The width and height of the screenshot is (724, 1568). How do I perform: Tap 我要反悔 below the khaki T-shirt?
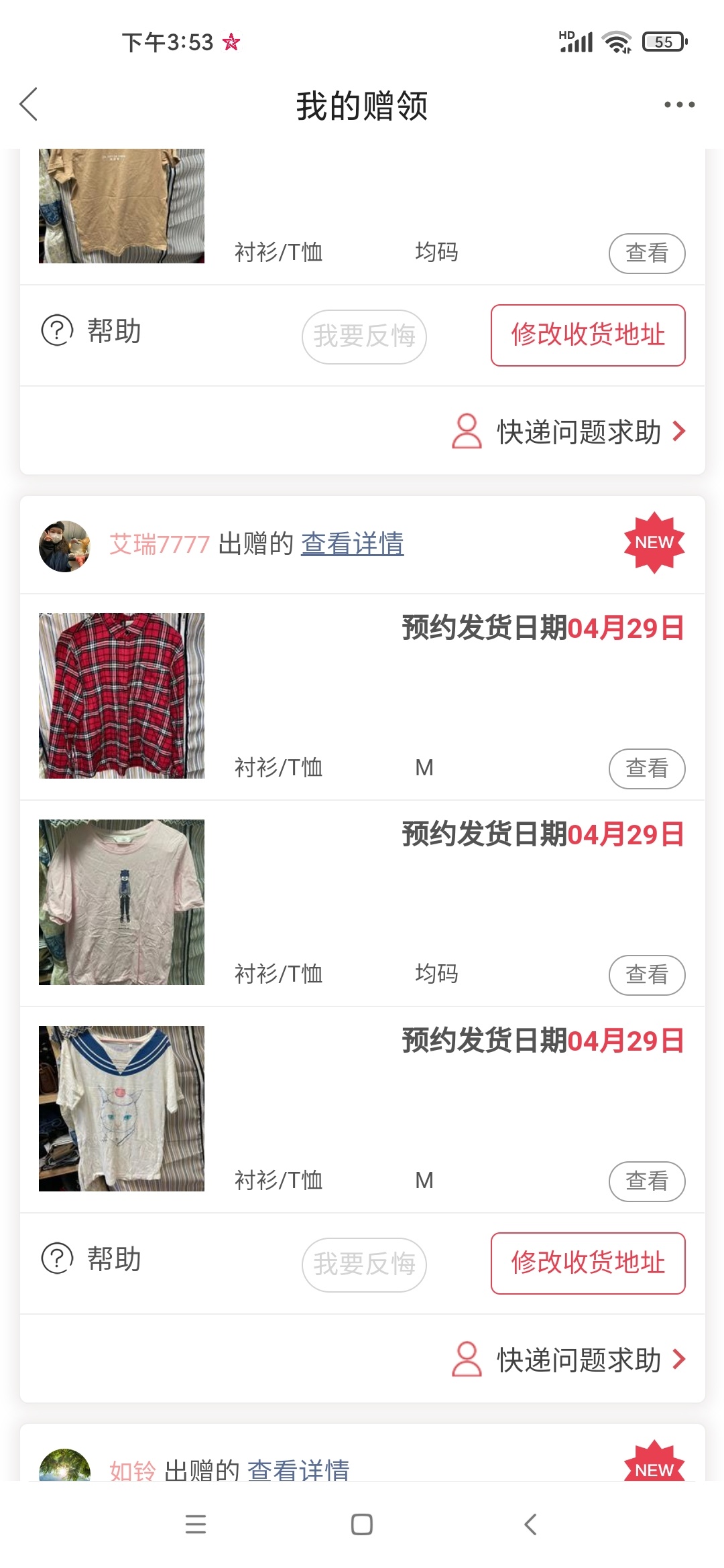(x=364, y=336)
